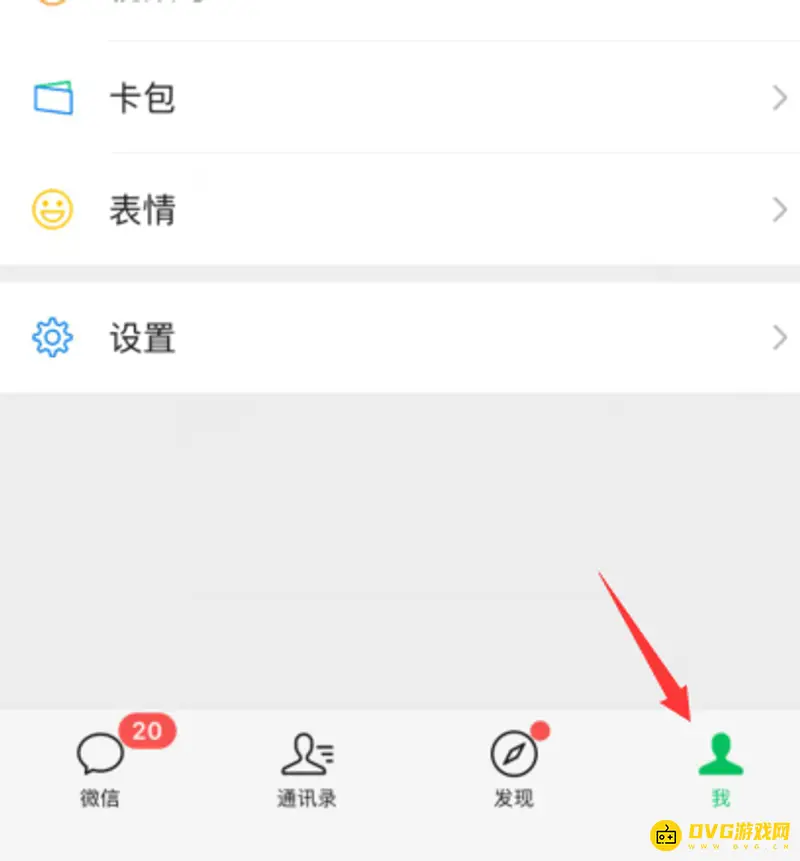Open the 设置 settings entry

tap(142, 338)
